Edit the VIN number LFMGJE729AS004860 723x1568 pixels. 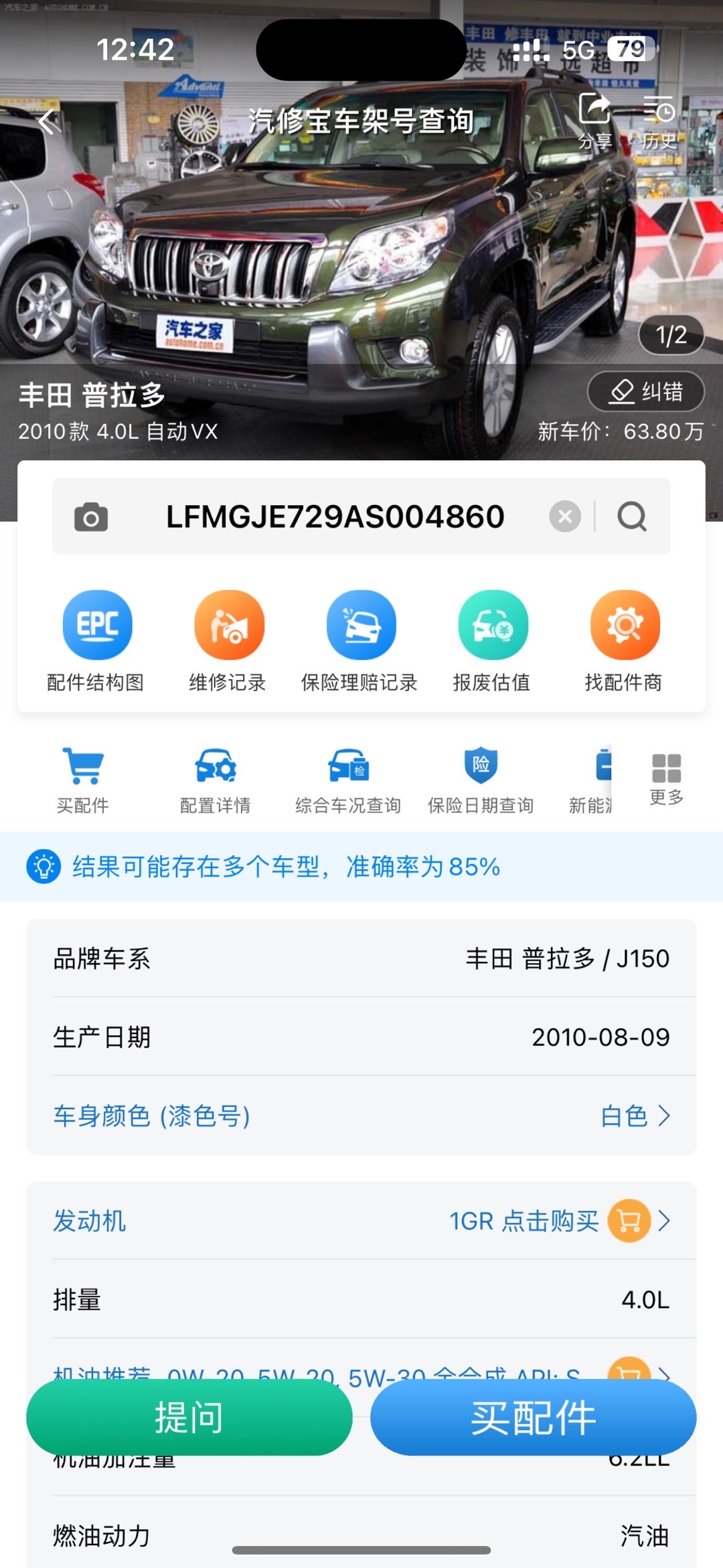(335, 517)
